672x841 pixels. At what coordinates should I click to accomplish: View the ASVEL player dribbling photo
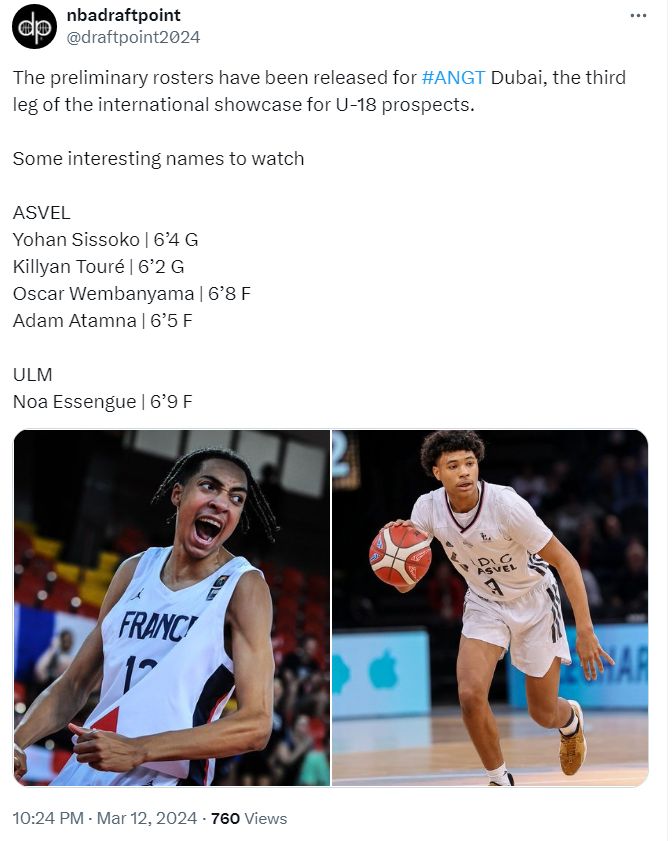[490, 608]
